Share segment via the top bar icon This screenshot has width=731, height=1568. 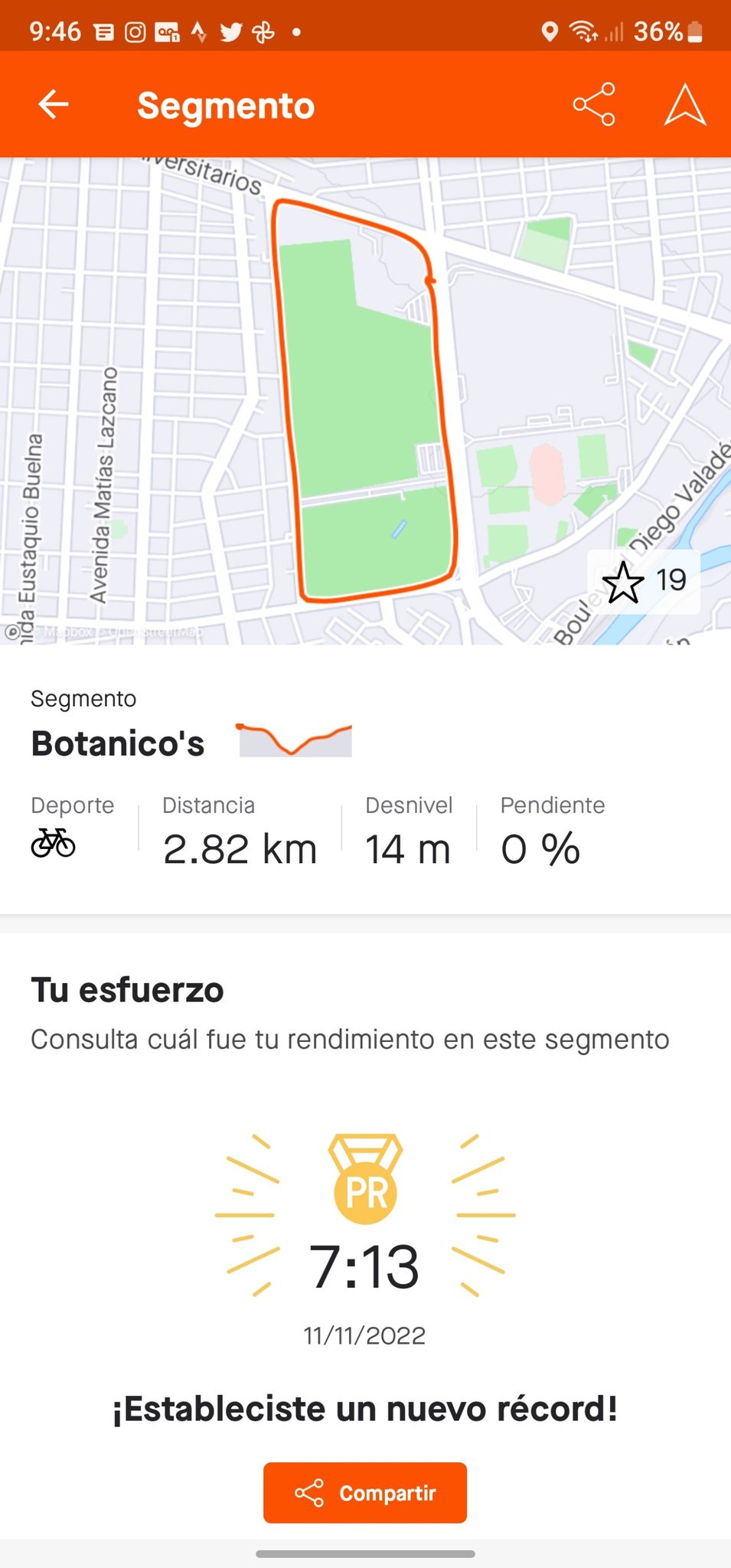click(x=594, y=104)
